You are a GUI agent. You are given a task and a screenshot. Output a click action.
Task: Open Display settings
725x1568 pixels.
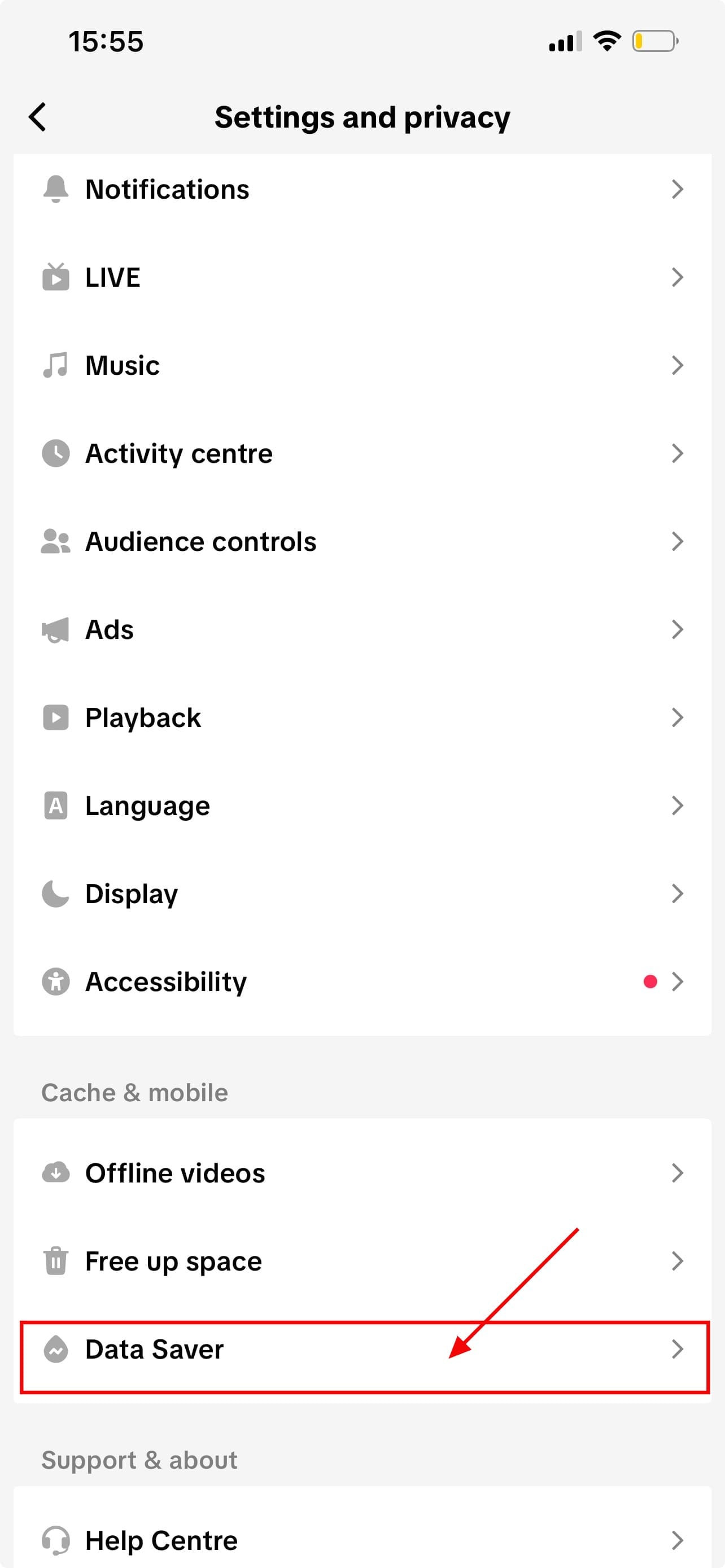[362, 894]
